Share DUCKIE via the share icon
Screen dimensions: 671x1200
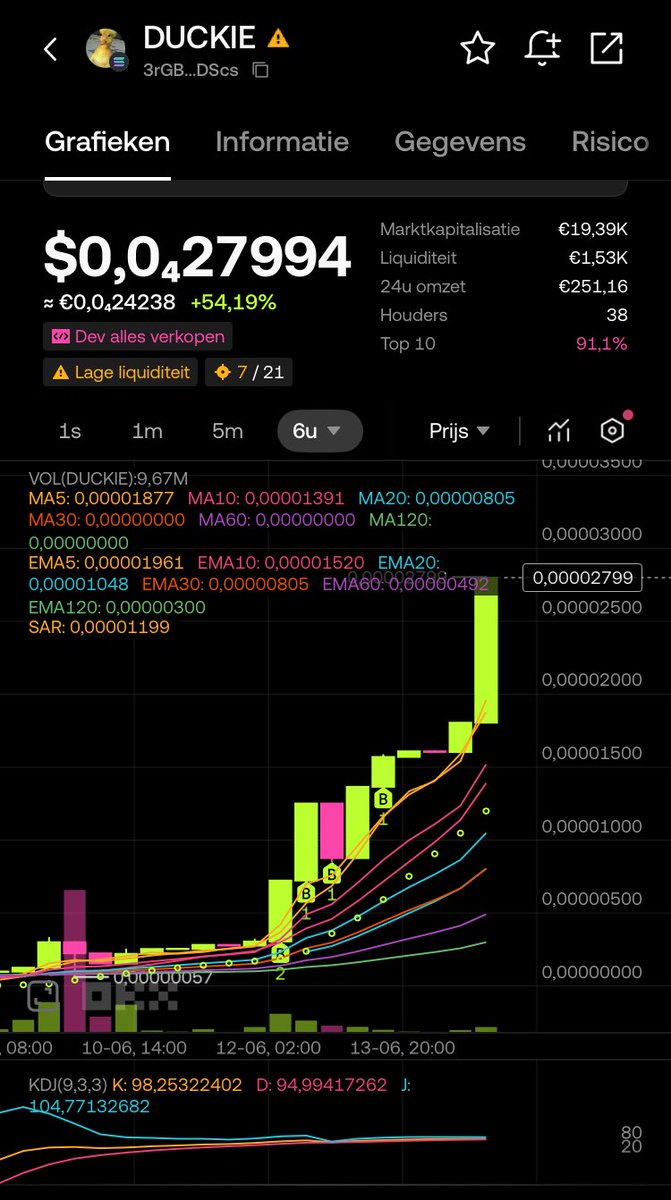607,48
